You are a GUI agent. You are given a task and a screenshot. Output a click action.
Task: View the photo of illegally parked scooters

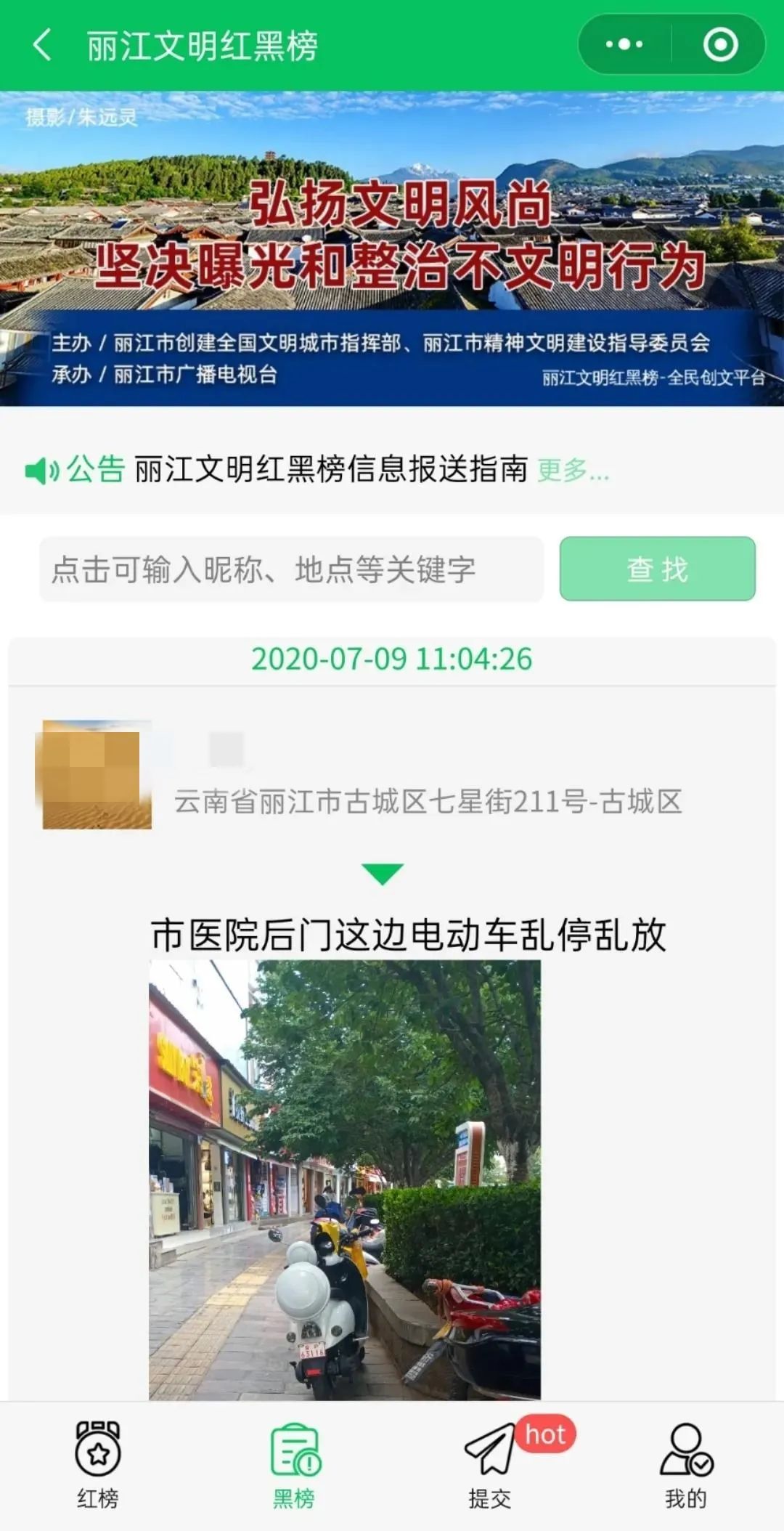345,1179
